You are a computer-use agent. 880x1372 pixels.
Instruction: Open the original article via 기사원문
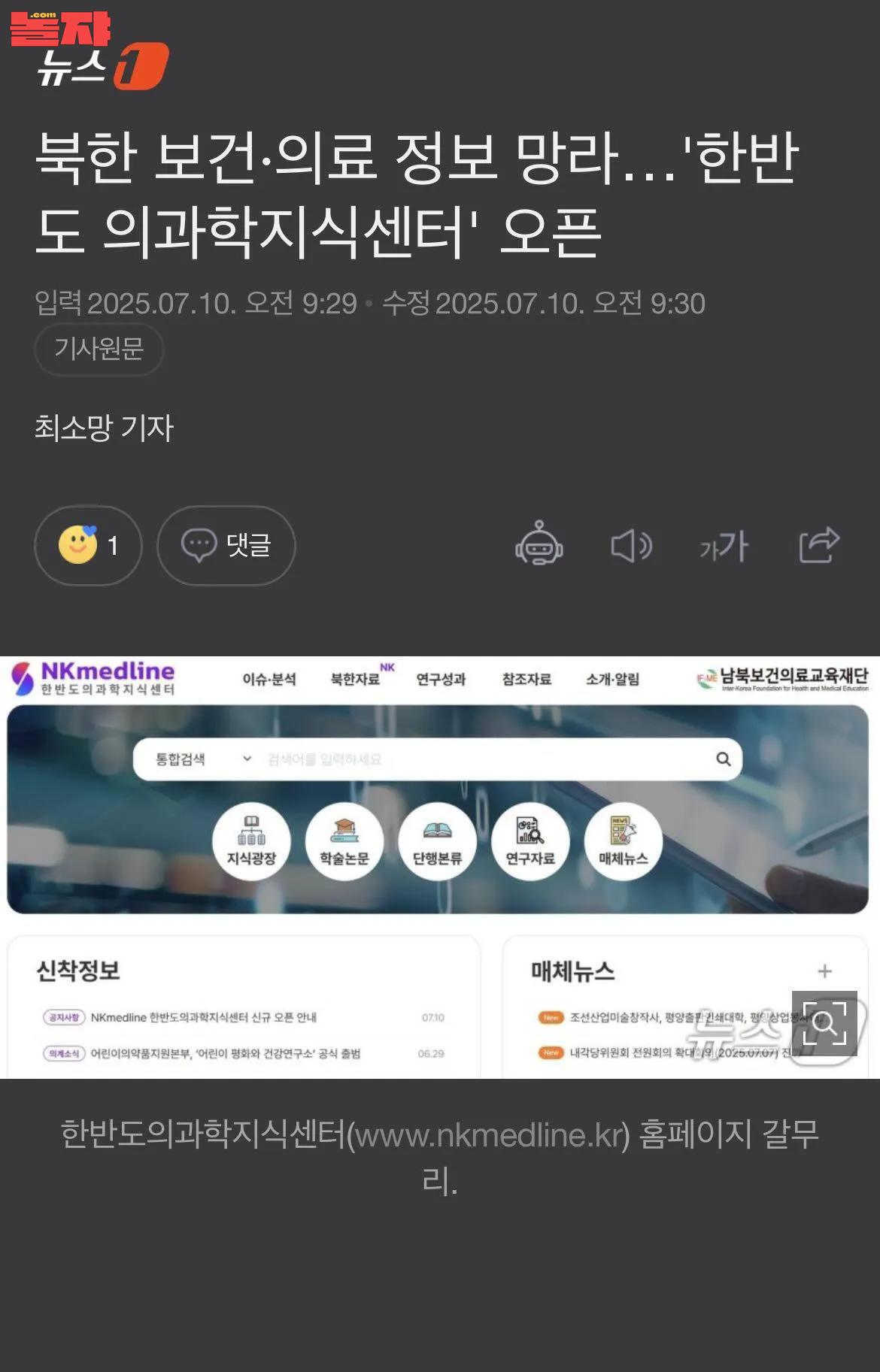99,349
